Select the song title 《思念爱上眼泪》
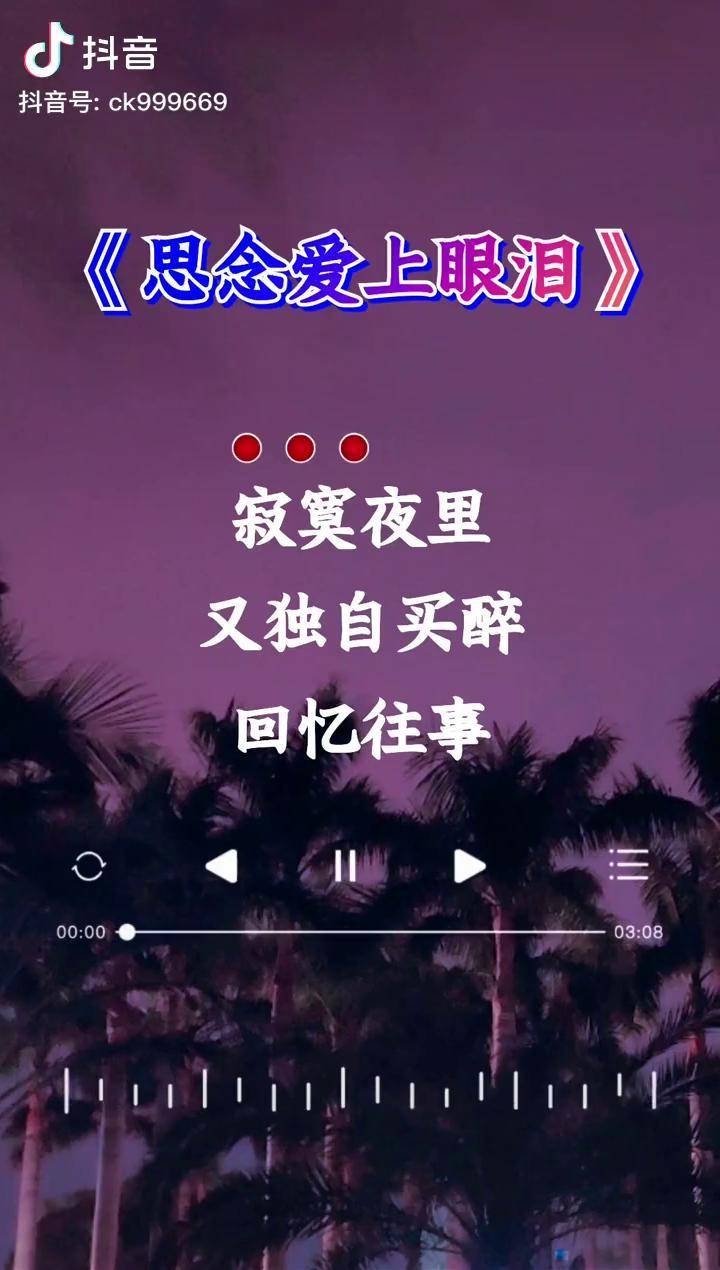Viewport: 720px width, 1270px height. point(360,272)
